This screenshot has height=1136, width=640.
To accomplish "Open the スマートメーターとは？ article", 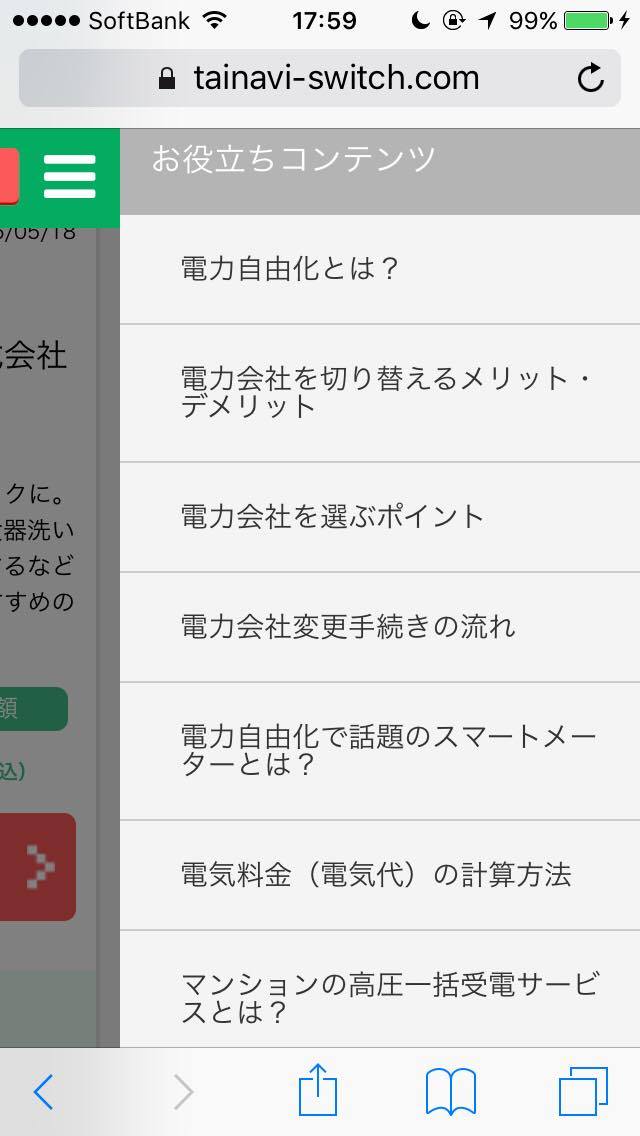I will [x=380, y=751].
